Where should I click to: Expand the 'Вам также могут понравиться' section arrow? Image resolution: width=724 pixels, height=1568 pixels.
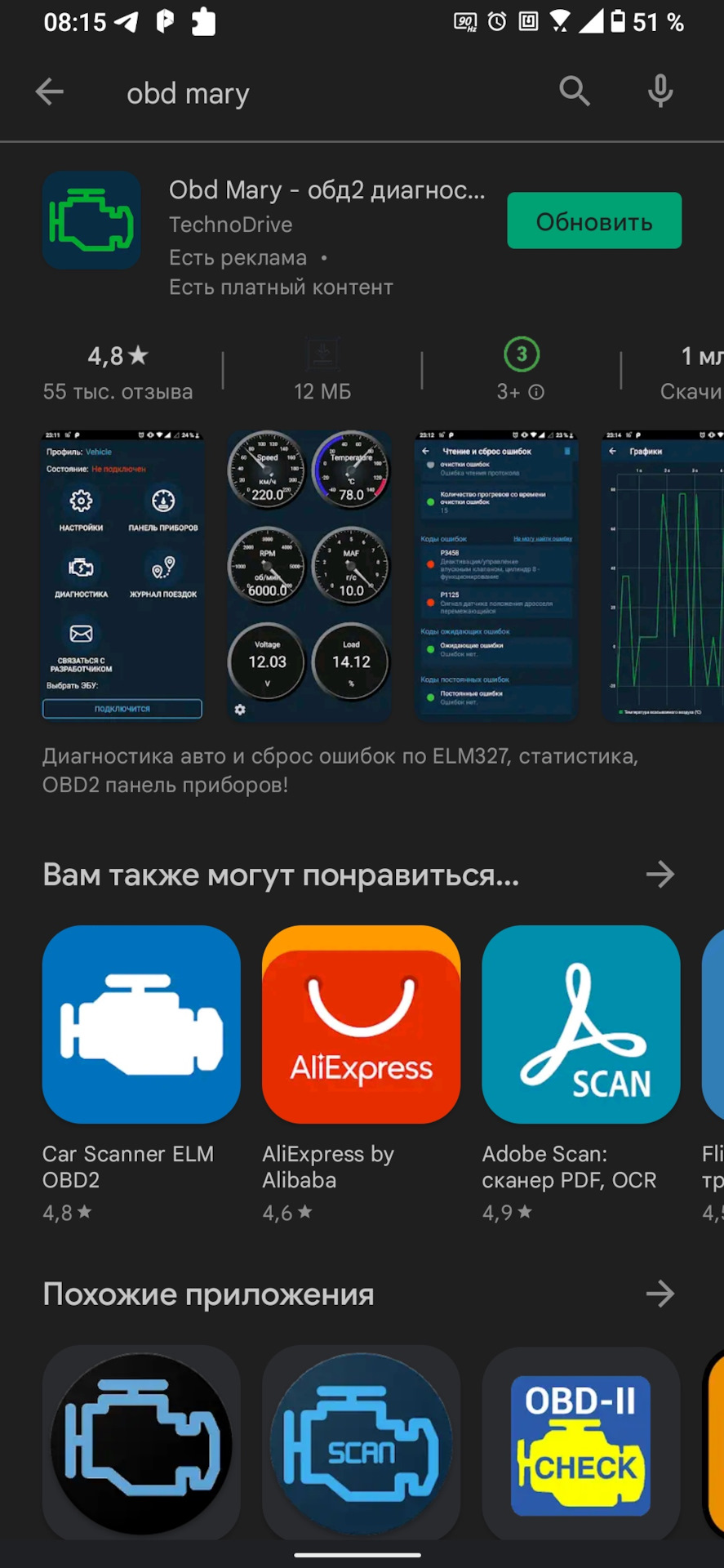(x=660, y=875)
